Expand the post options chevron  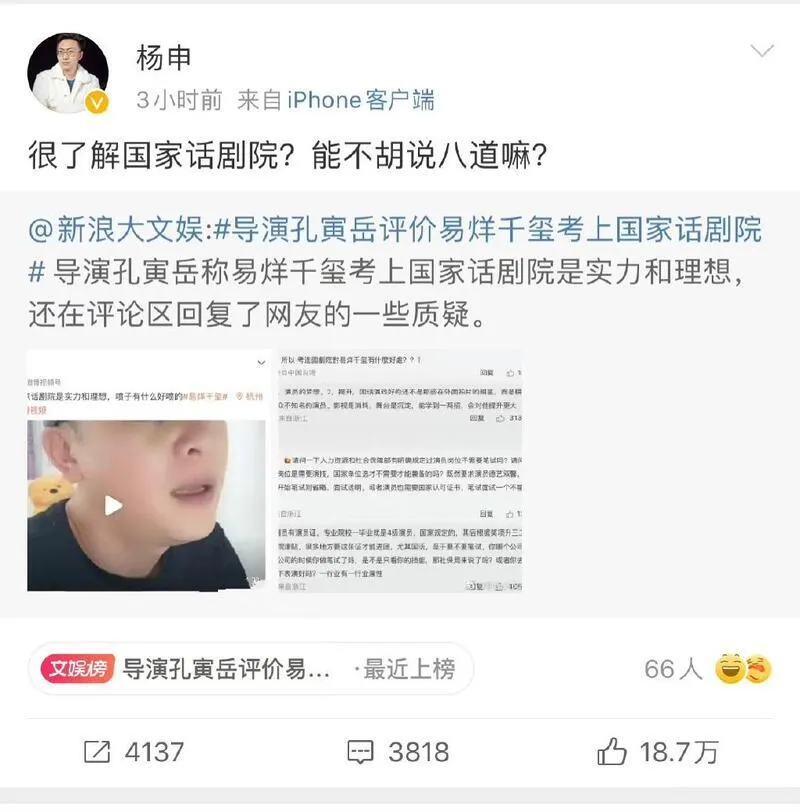[x=762, y=51]
